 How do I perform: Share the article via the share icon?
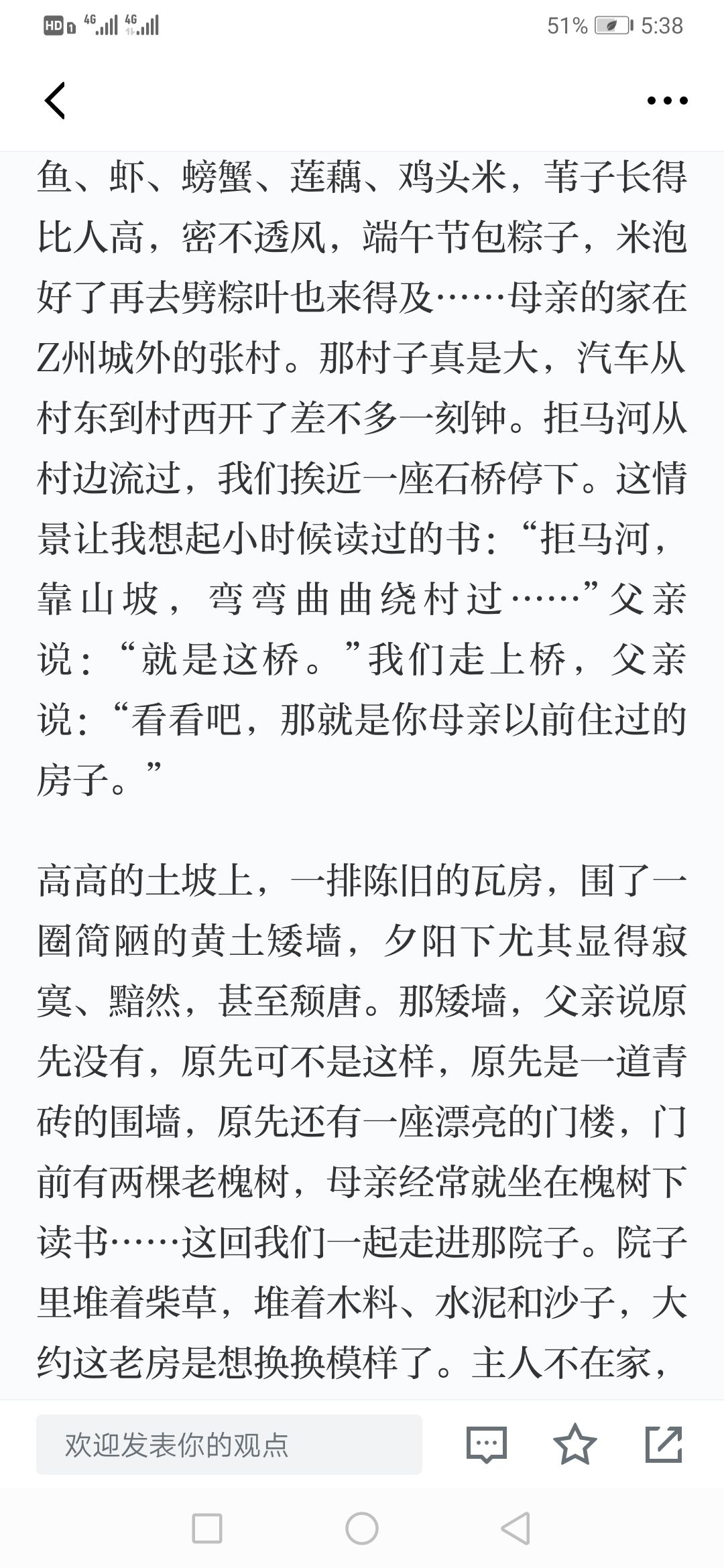(x=664, y=1444)
